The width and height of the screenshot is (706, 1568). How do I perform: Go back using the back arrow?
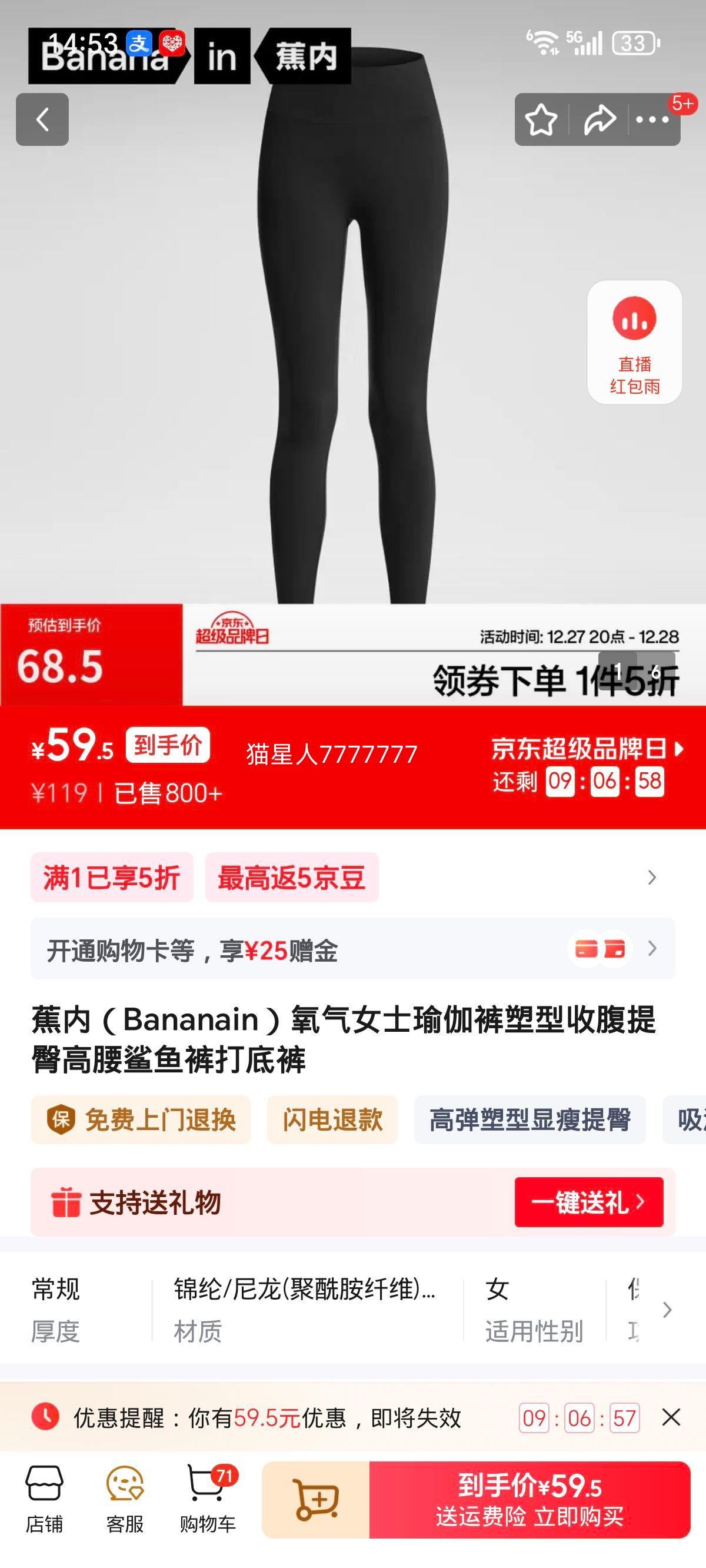click(42, 119)
